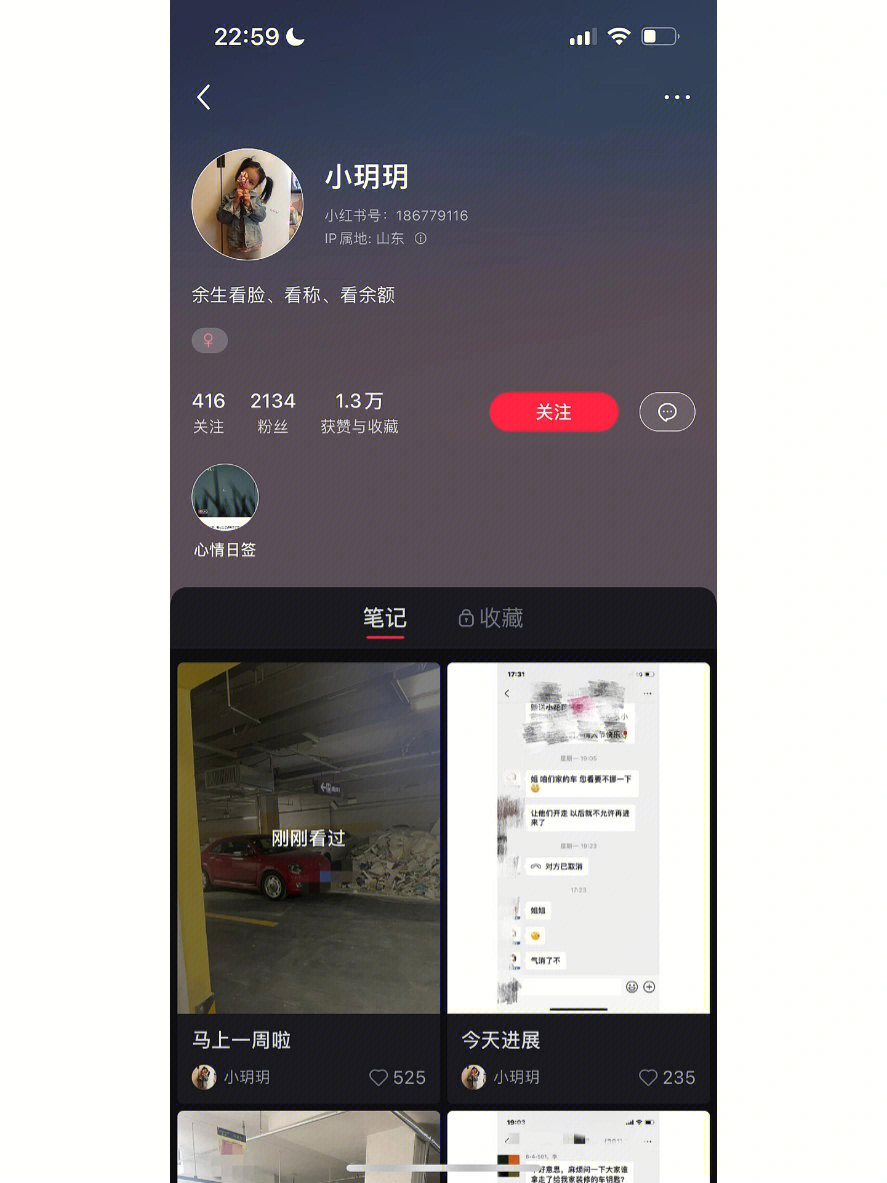The width and height of the screenshot is (887, 1183).
Task: Like the note 马上一周啦
Action: (379, 1077)
